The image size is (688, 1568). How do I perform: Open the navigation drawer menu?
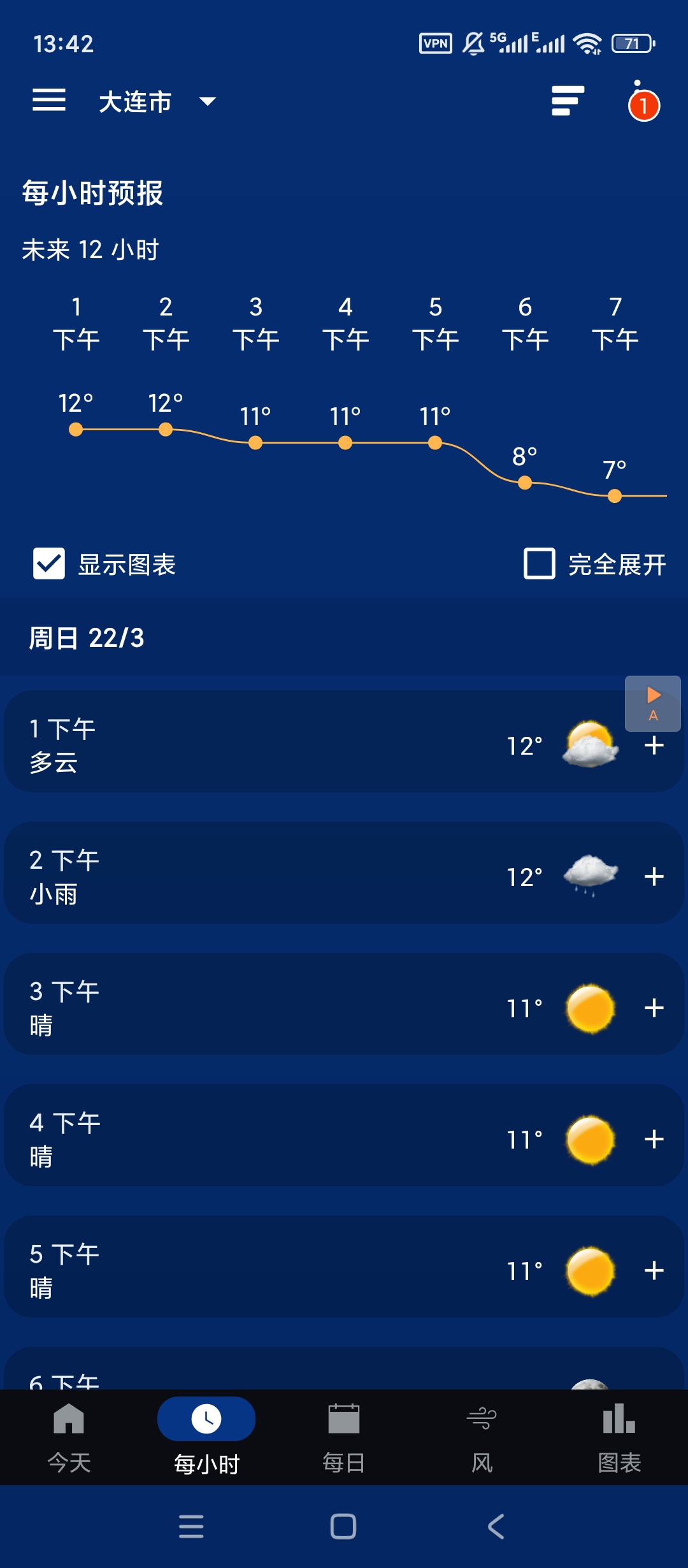pos(48,101)
